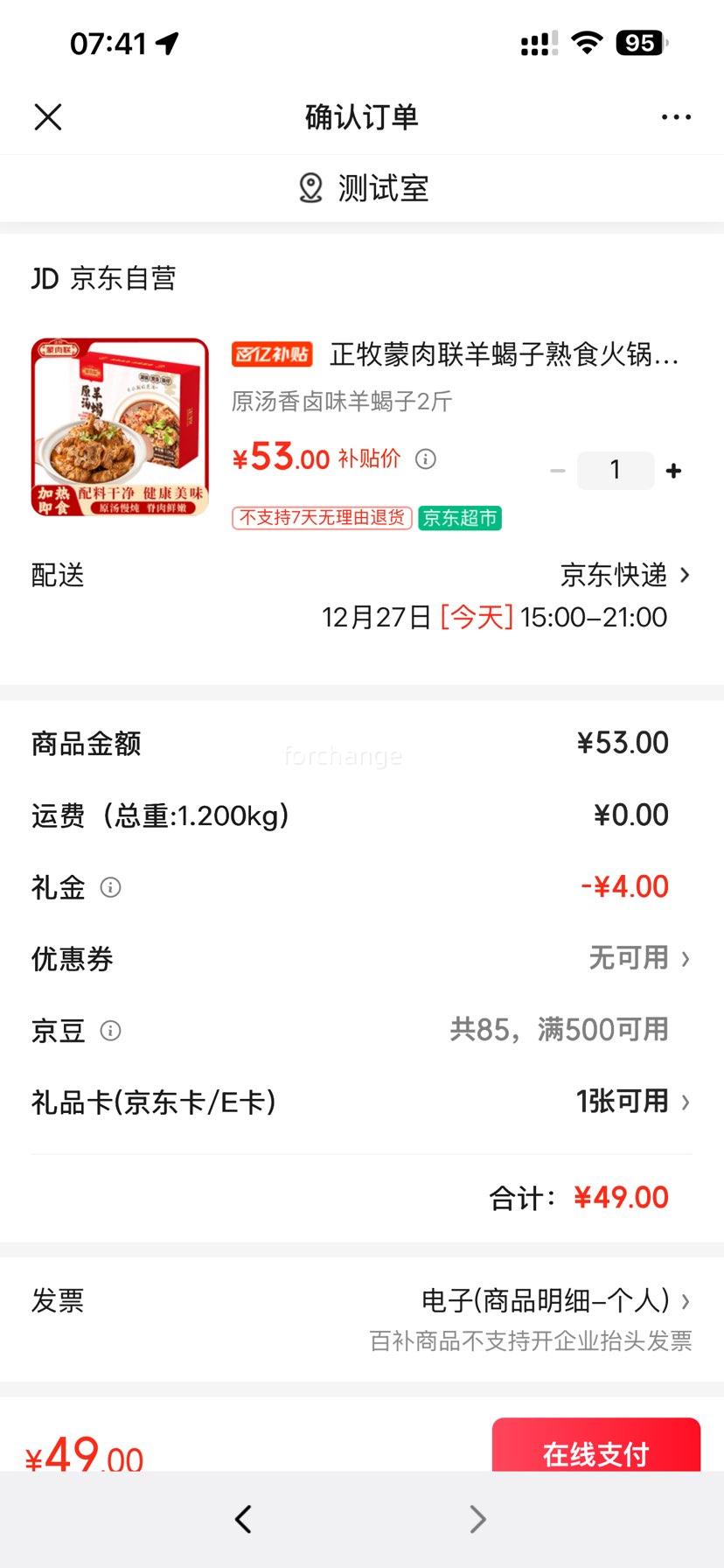Open 发票 invoice settings
Viewport: 724px width, 1568px height.
point(555,1301)
